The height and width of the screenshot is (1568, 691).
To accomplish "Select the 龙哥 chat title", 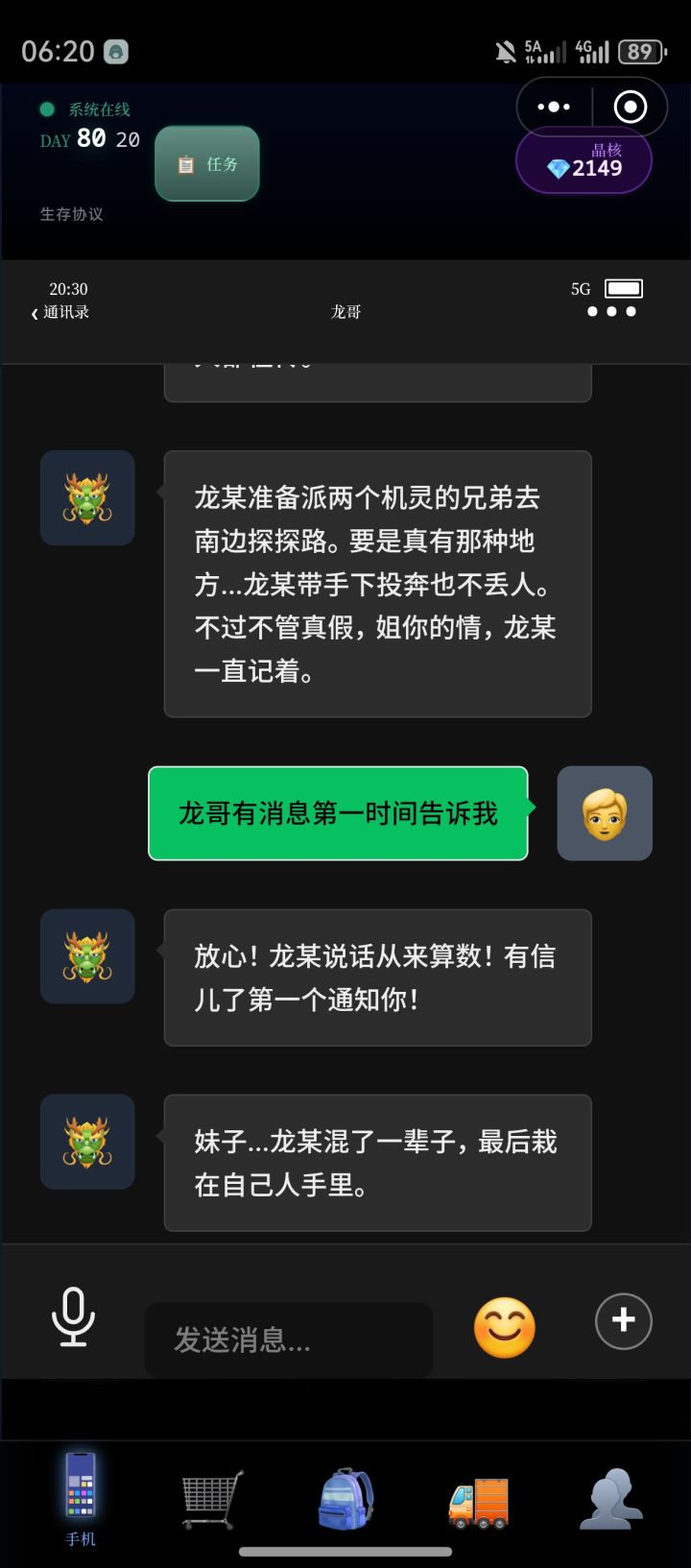I will (x=345, y=311).
